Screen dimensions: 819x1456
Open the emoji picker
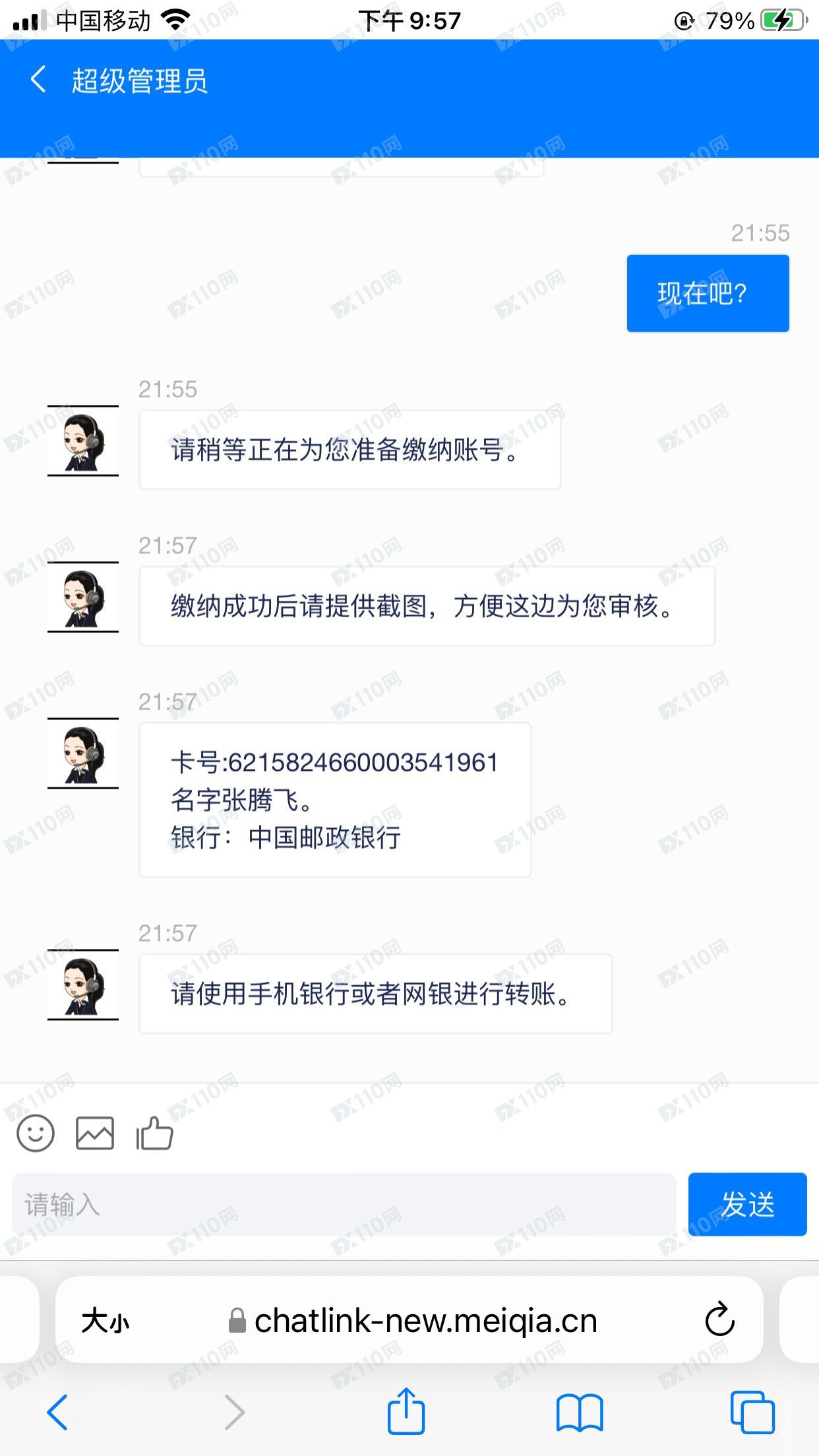pyautogui.click(x=36, y=1134)
